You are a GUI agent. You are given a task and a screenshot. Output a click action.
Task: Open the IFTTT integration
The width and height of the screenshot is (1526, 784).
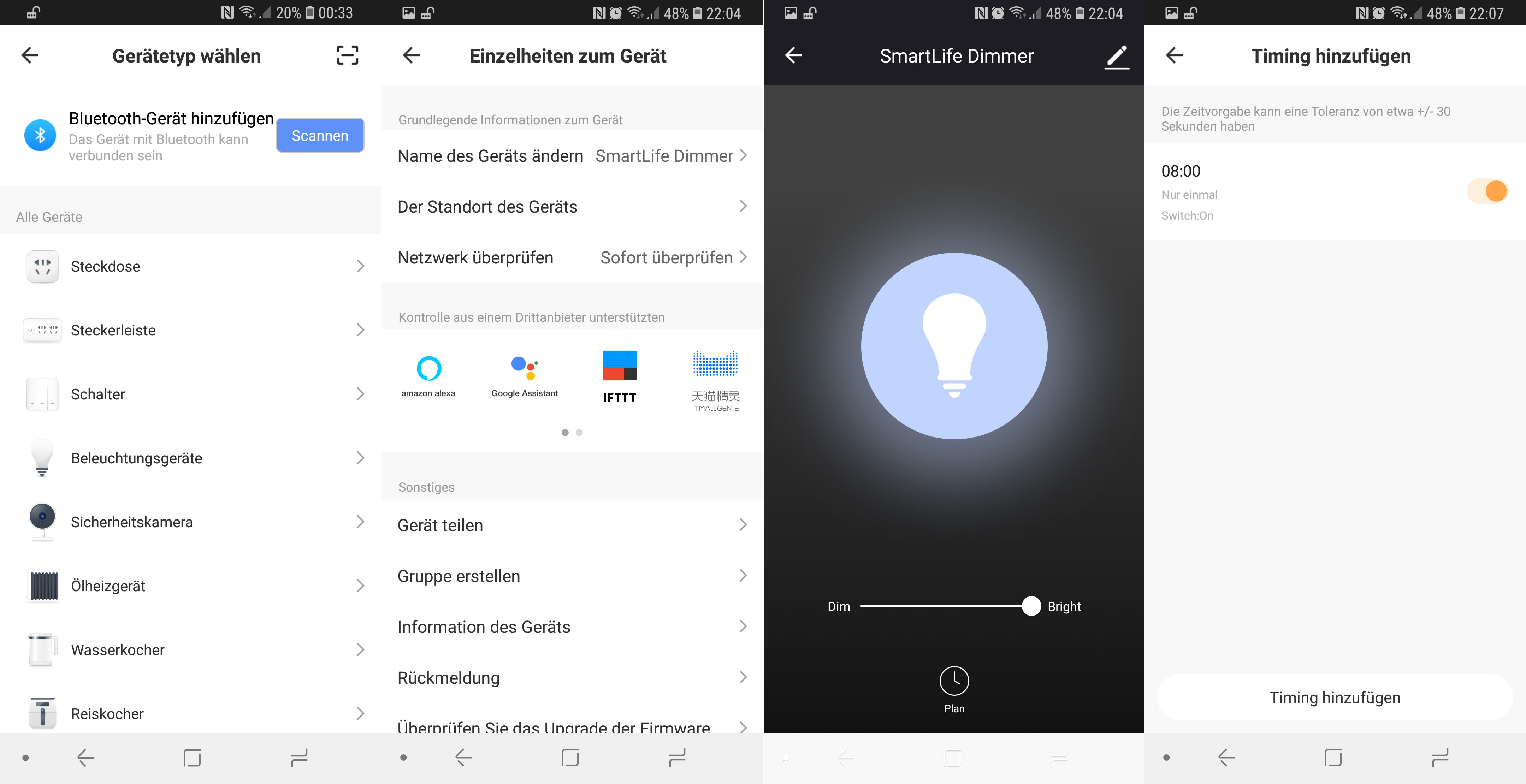[x=619, y=376]
